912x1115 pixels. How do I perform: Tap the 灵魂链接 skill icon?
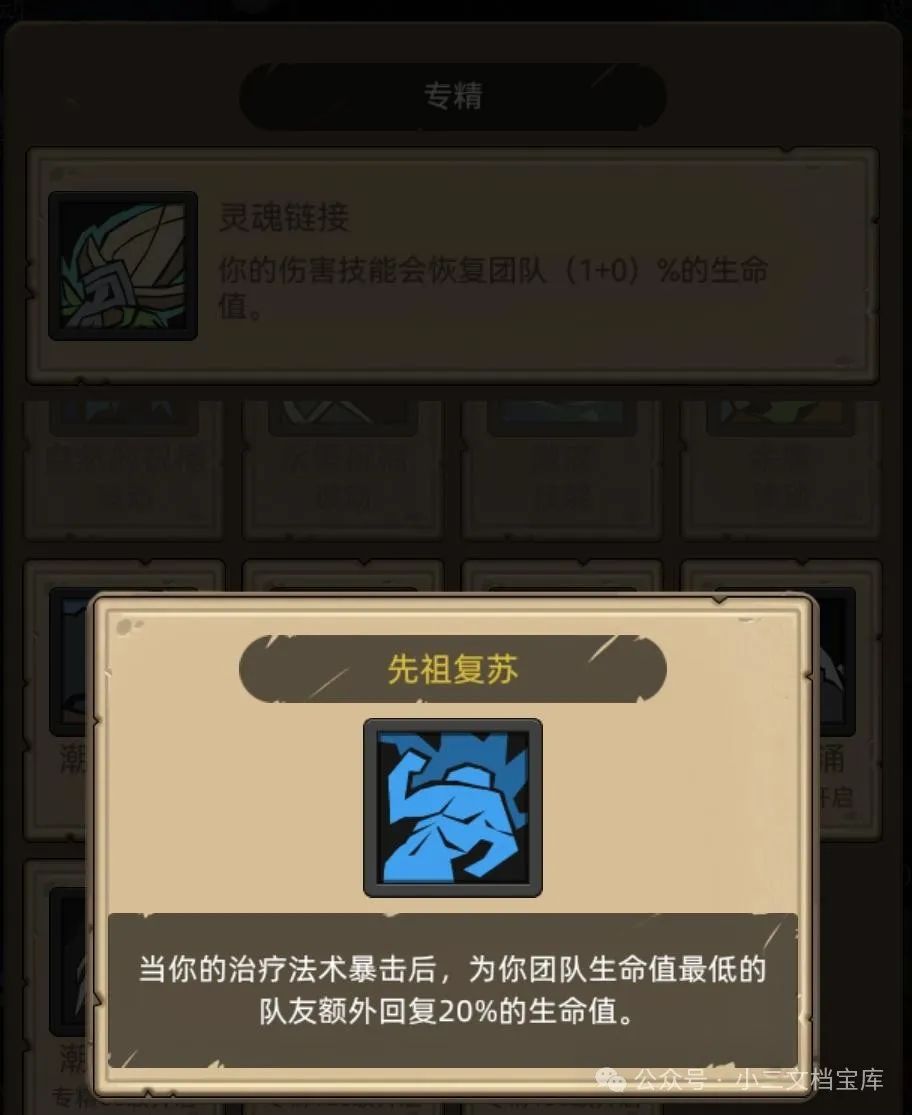pos(122,266)
